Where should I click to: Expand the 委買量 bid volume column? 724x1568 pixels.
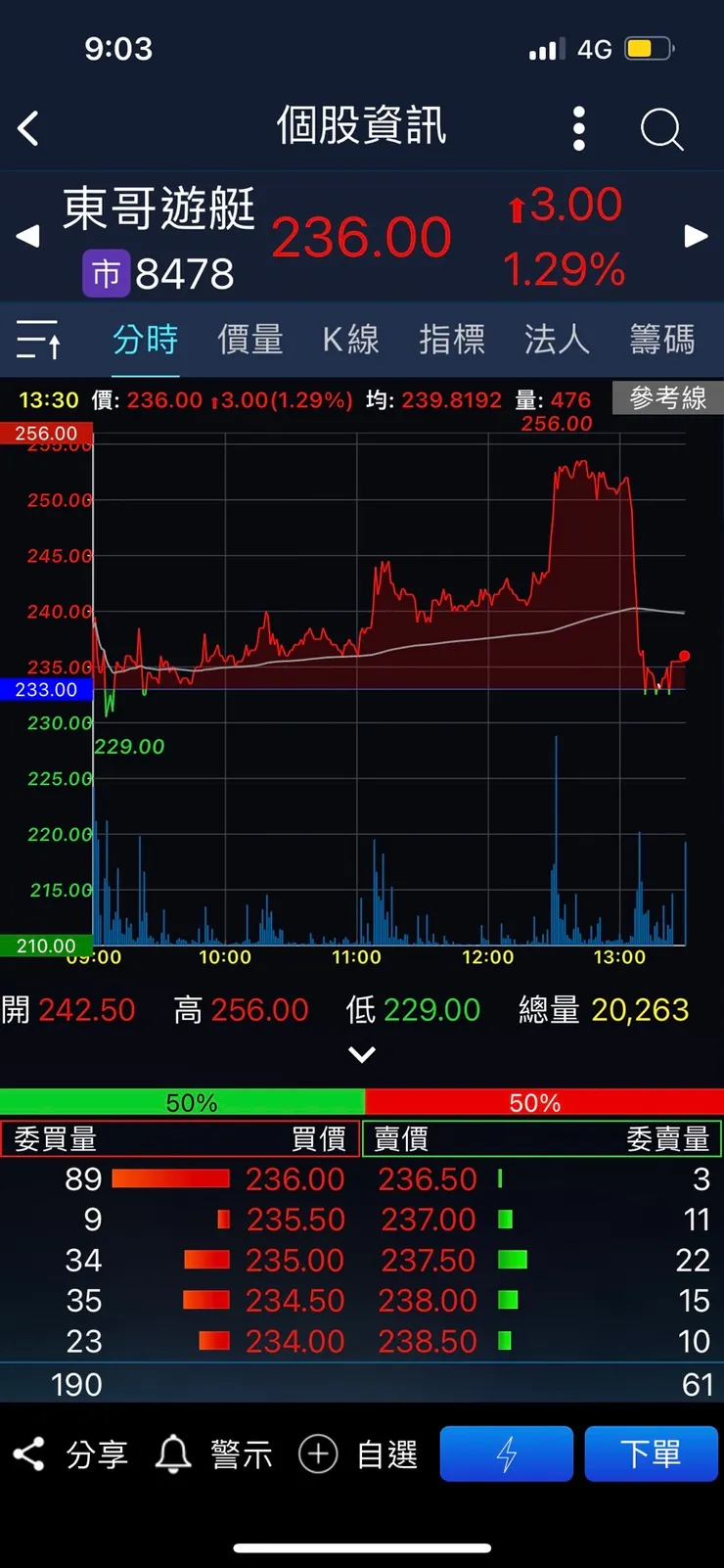54,1138
